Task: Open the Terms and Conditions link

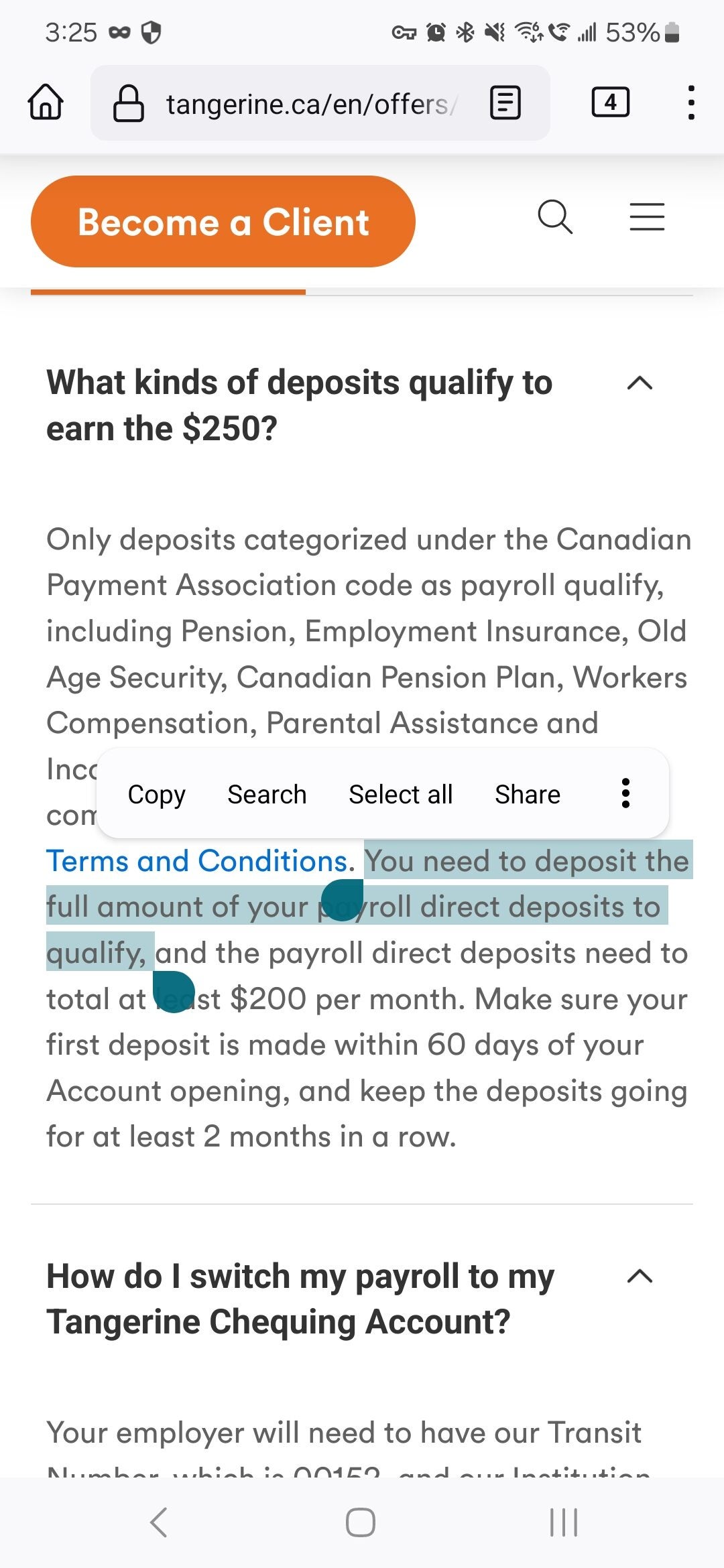Action: coord(197,861)
